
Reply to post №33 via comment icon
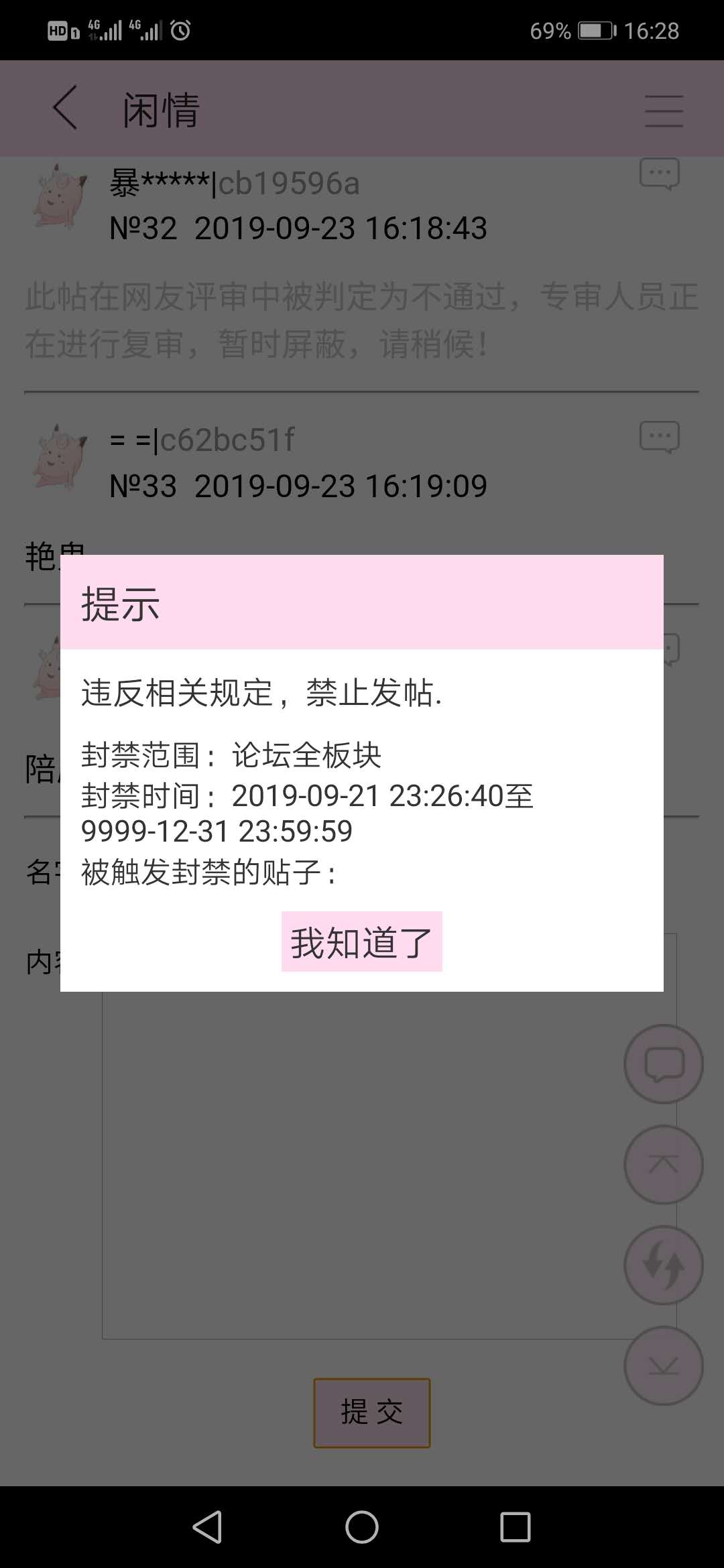pos(659,437)
